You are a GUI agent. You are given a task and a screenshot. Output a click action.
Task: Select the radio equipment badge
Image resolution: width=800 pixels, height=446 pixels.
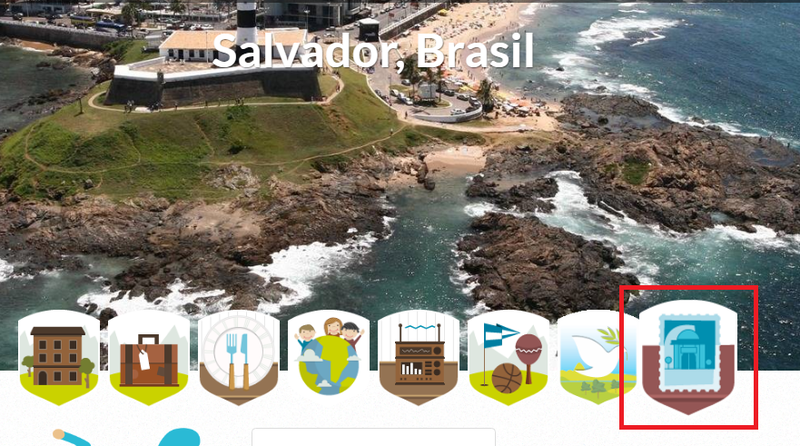coord(418,358)
